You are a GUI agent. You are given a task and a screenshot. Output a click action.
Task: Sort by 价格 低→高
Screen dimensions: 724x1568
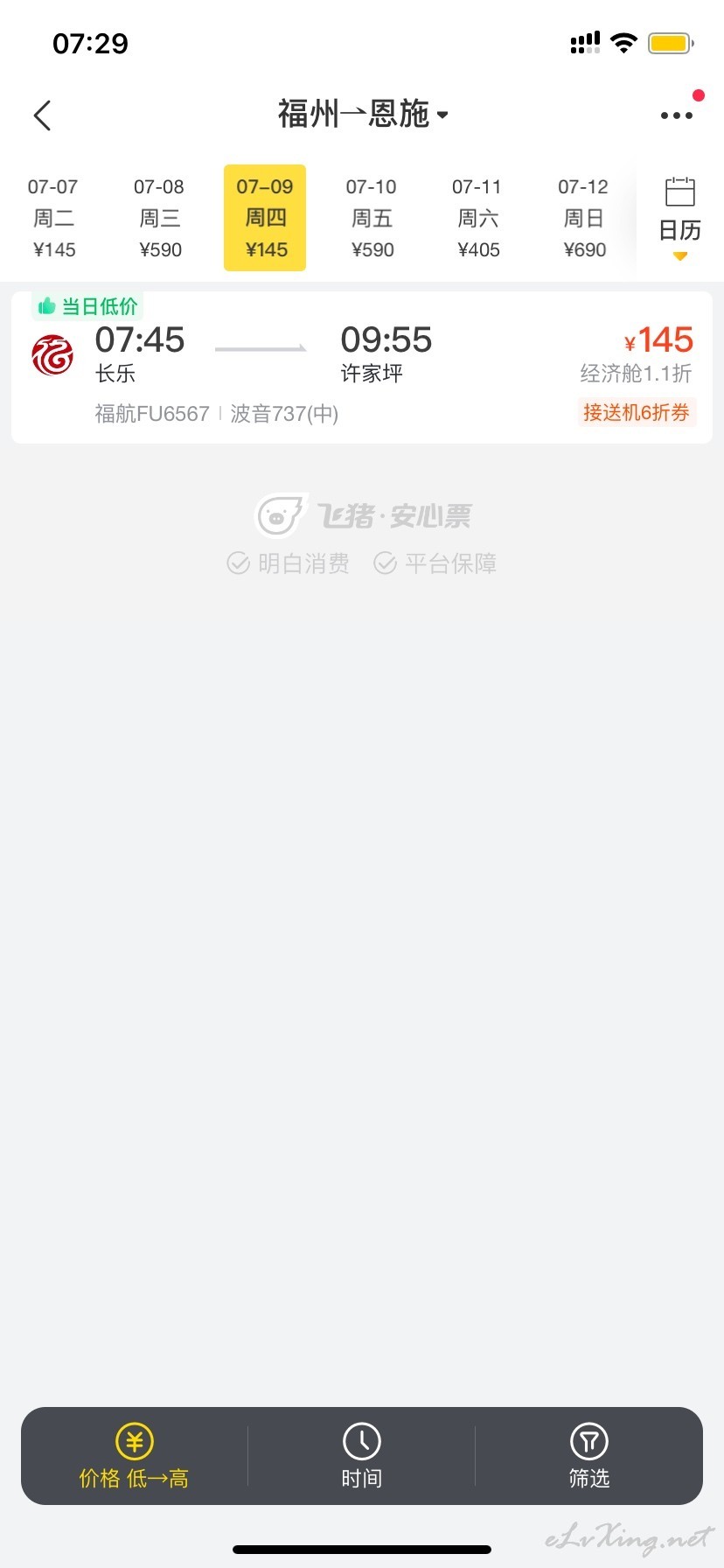click(x=134, y=1456)
